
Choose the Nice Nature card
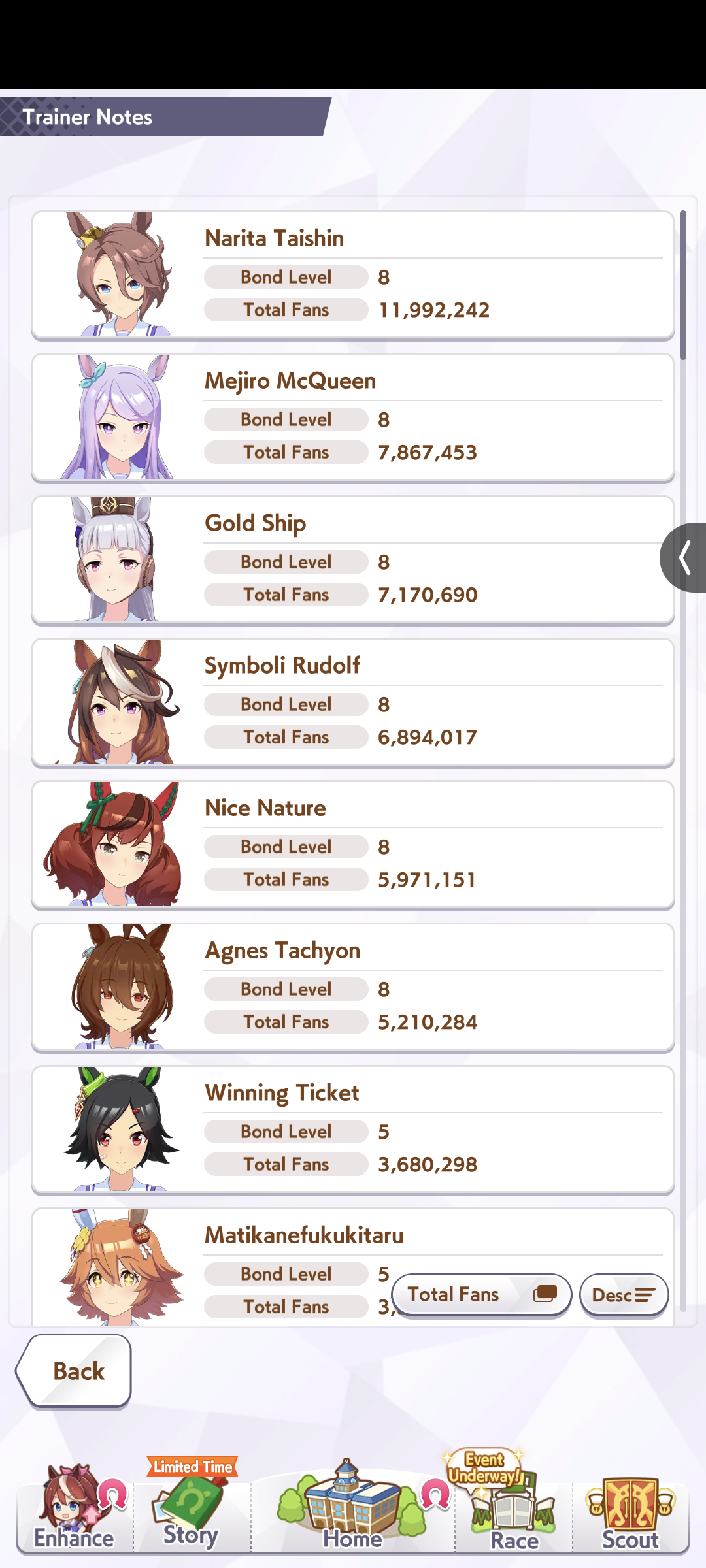click(353, 845)
